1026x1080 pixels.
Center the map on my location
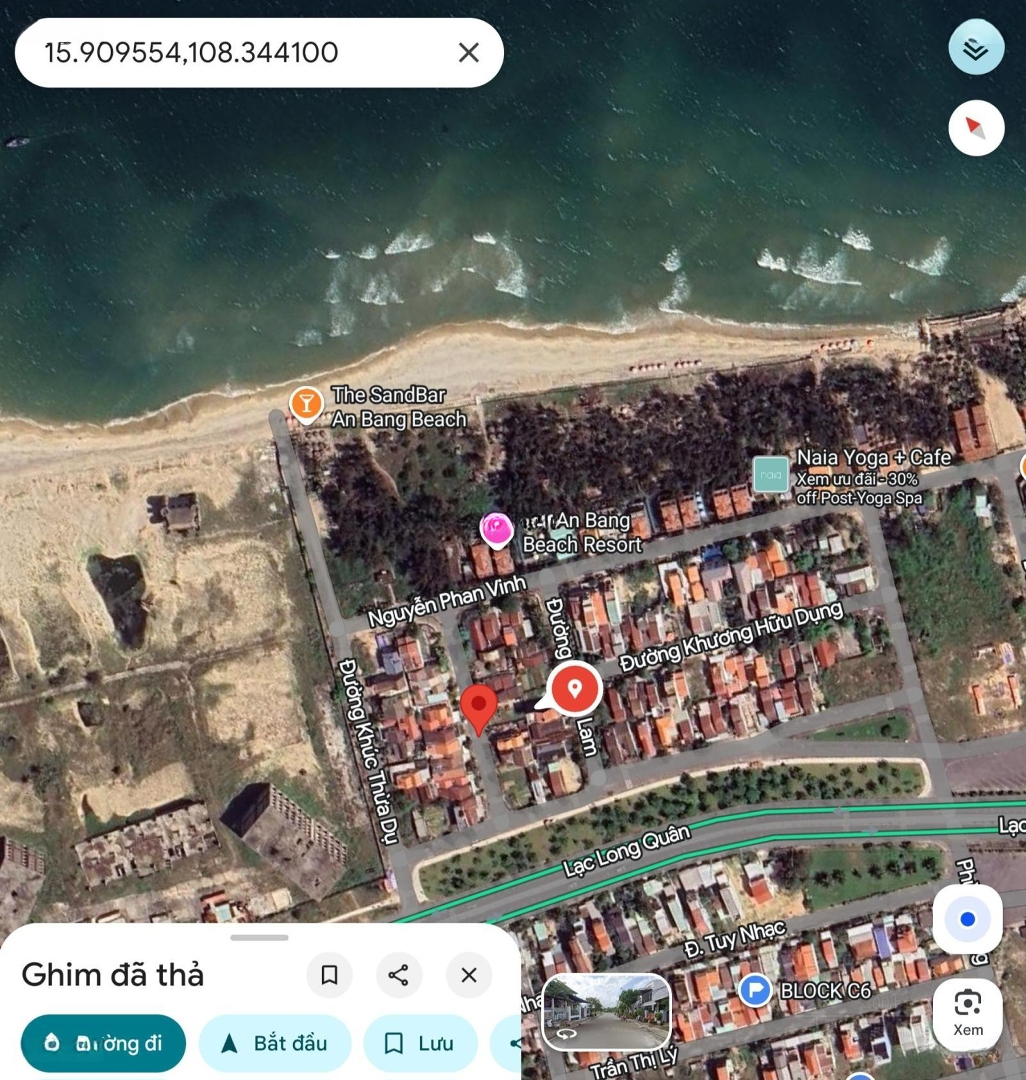click(x=967, y=920)
